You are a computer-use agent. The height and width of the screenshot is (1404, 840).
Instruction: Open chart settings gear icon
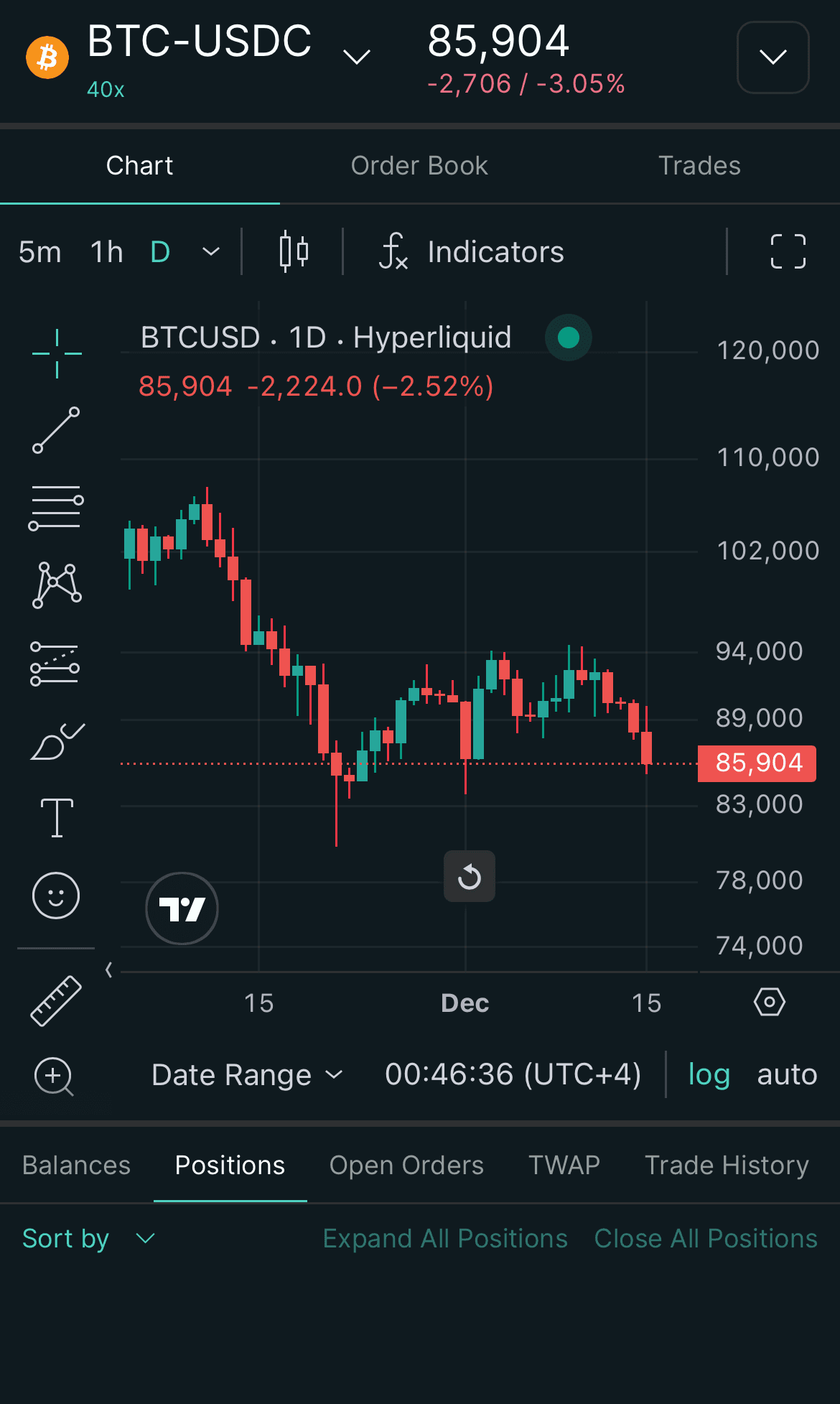pyautogui.click(x=769, y=1002)
